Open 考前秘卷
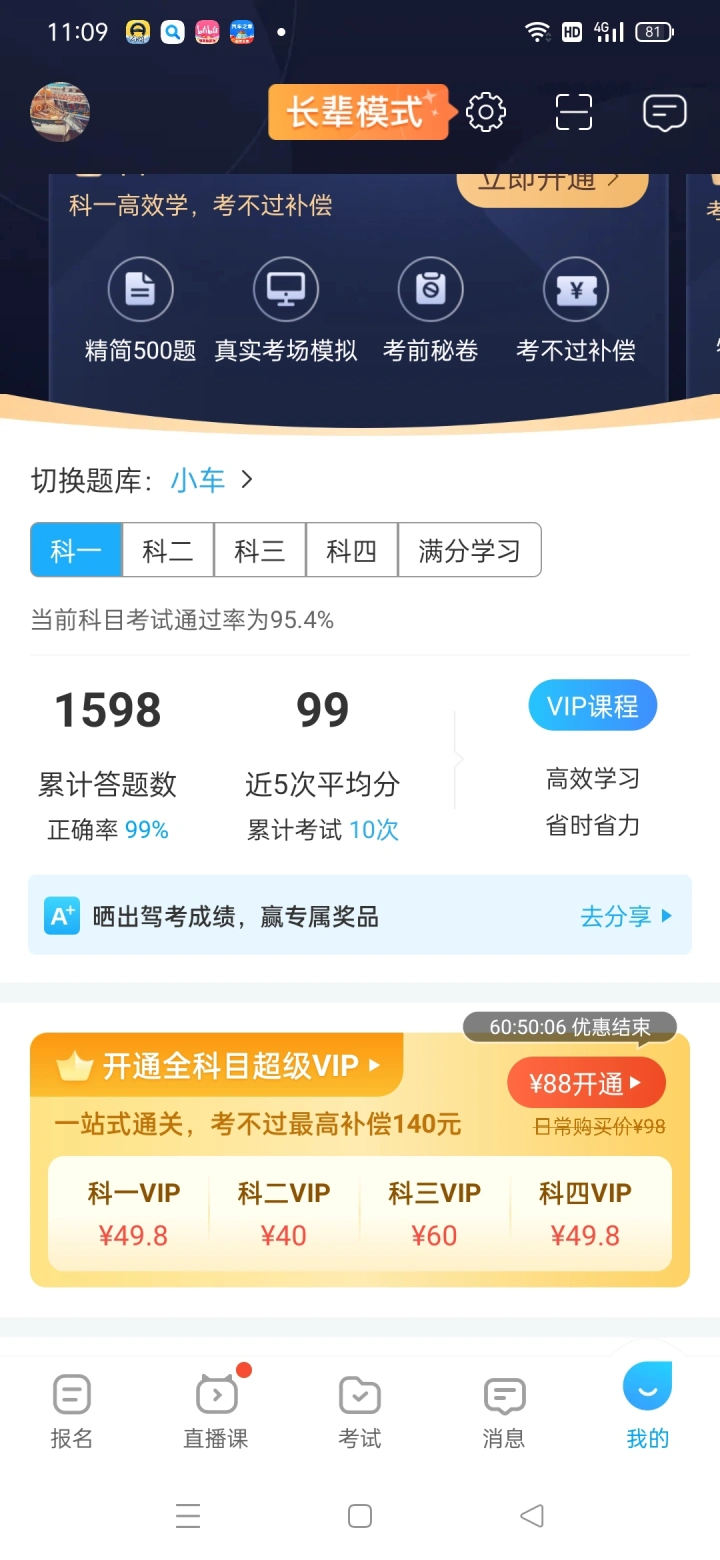The image size is (720, 1560). pos(431,310)
